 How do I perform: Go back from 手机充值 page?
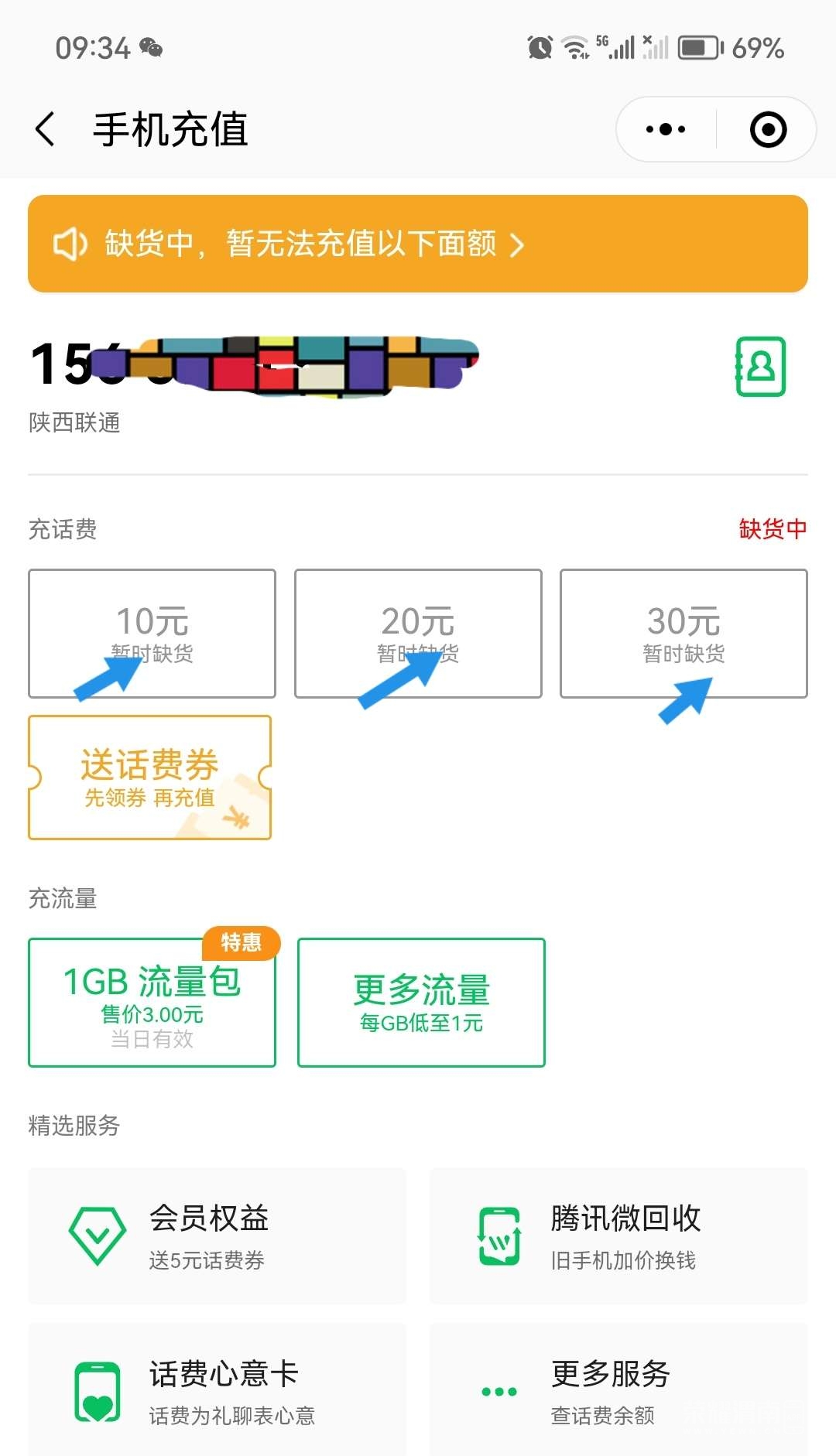[x=46, y=129]
